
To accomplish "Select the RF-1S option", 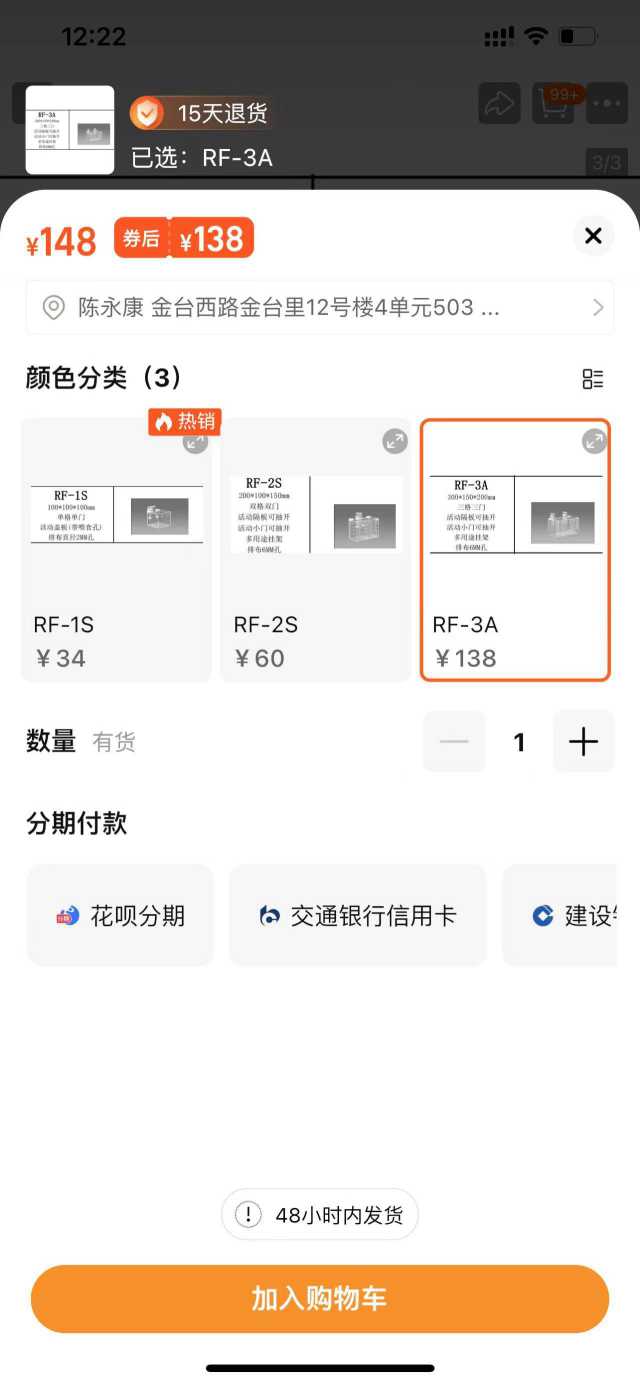I will pyautogui.click(x=116, y=550).
